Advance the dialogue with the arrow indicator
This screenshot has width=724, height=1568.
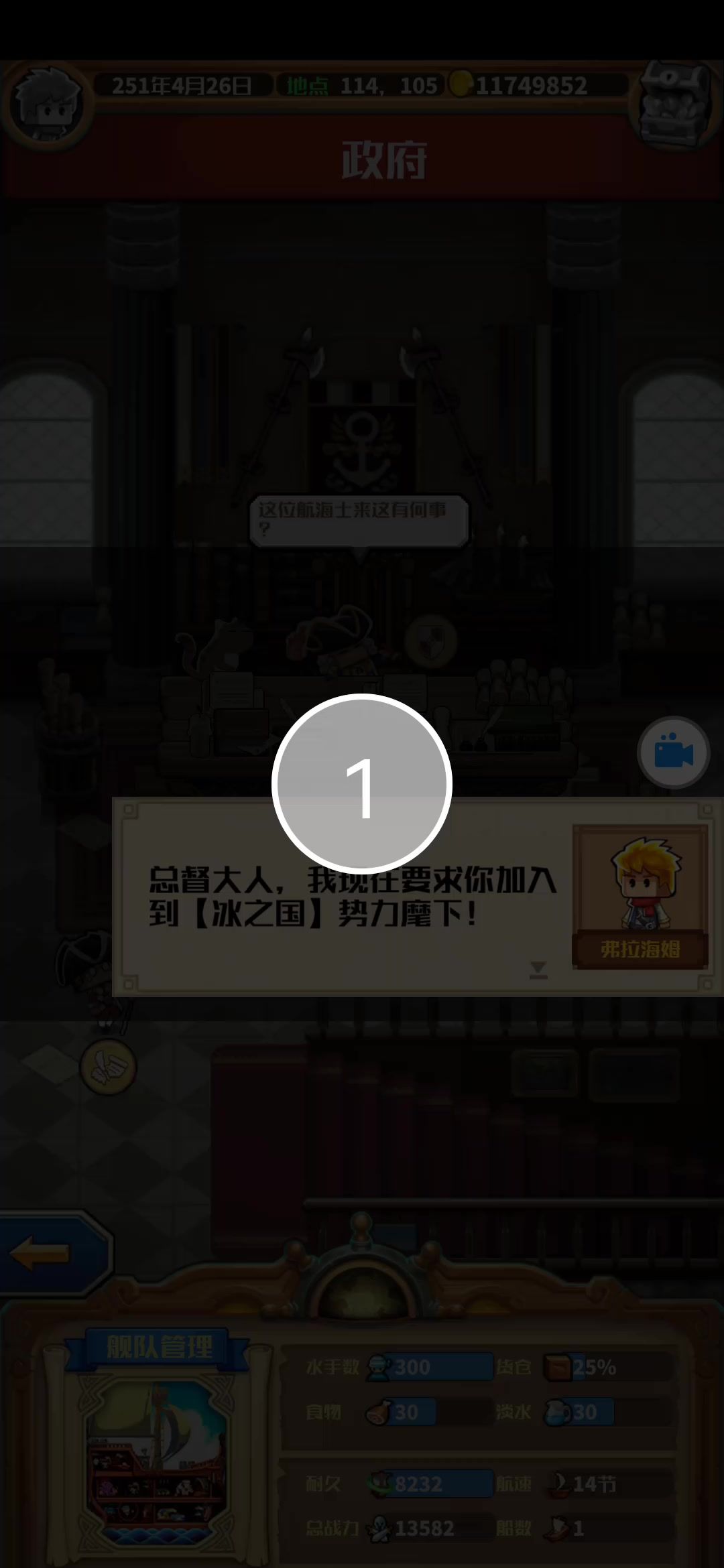tap(538, 970)
